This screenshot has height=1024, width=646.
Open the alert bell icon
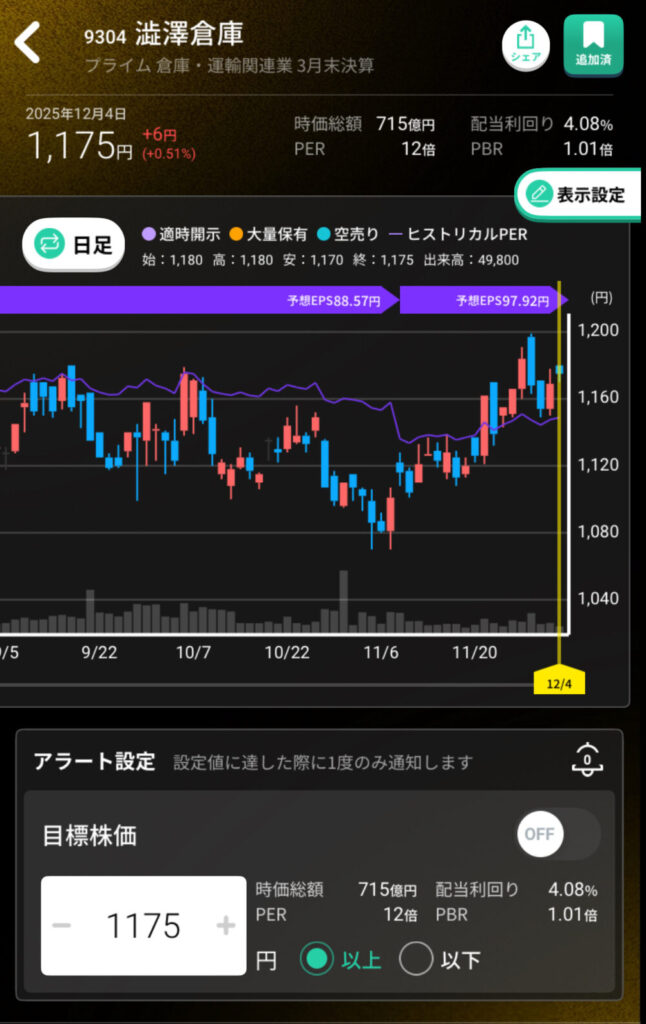(x=587, y=760)
